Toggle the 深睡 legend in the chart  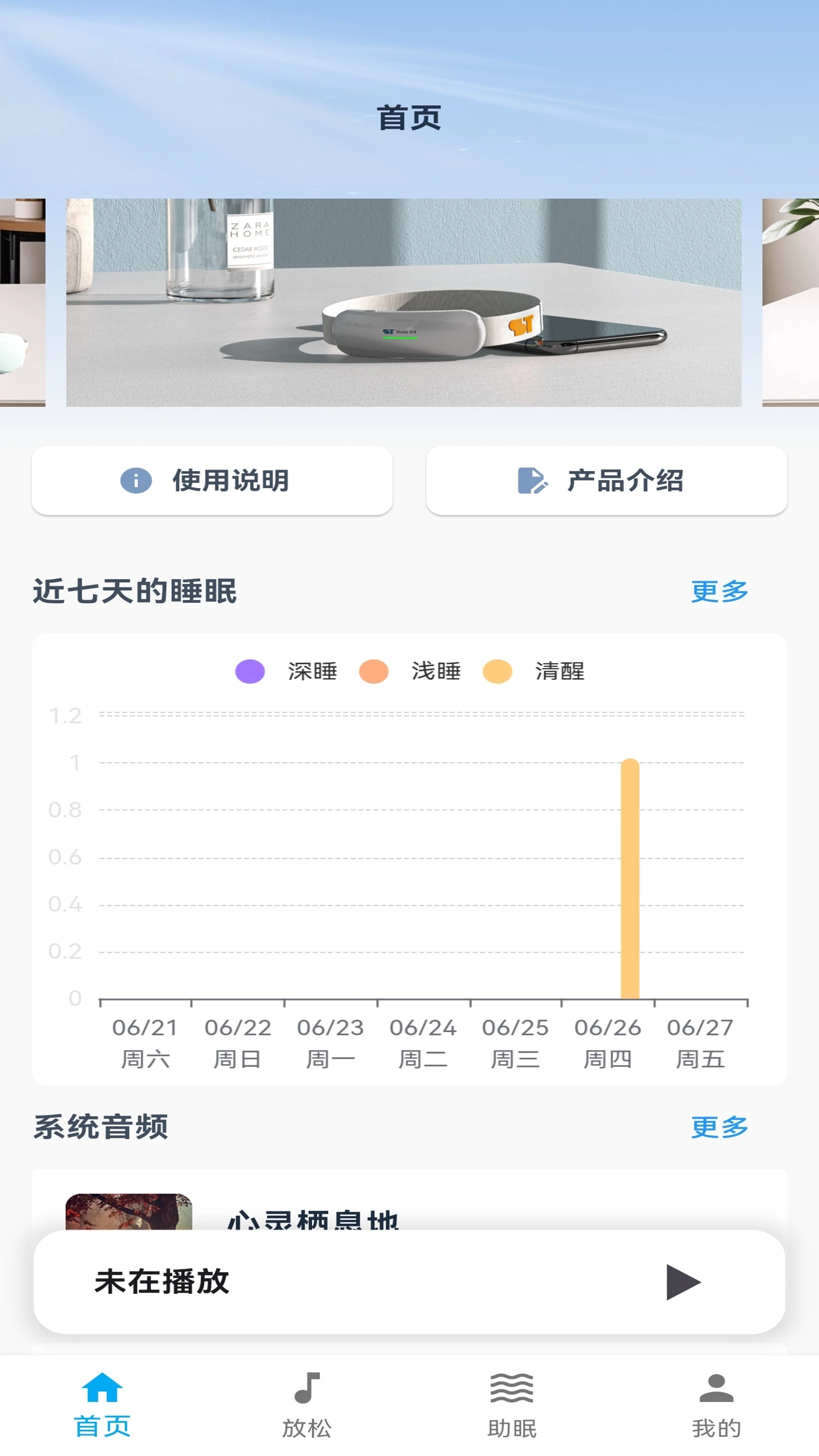(286, 671)
